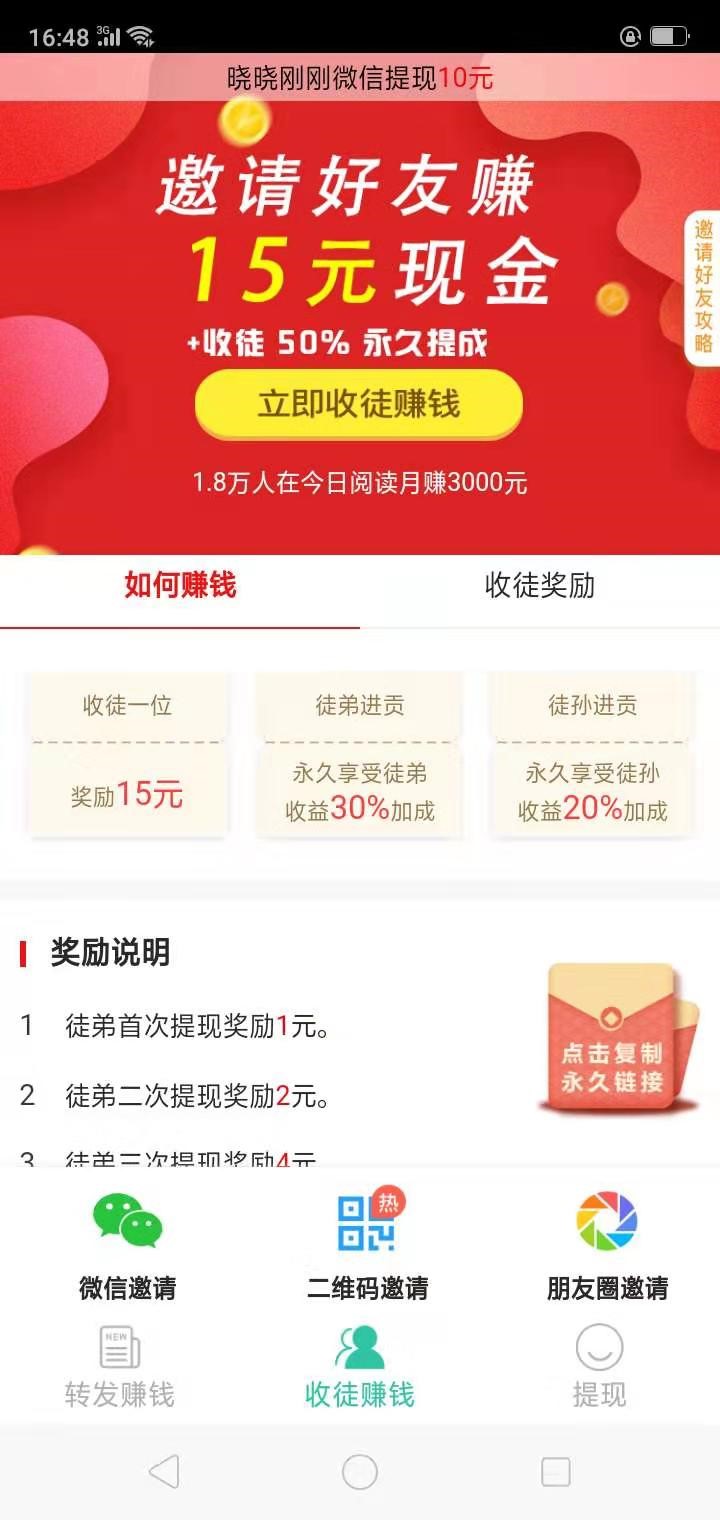Switch to the 收徒奖励 tab

[539, 586]
